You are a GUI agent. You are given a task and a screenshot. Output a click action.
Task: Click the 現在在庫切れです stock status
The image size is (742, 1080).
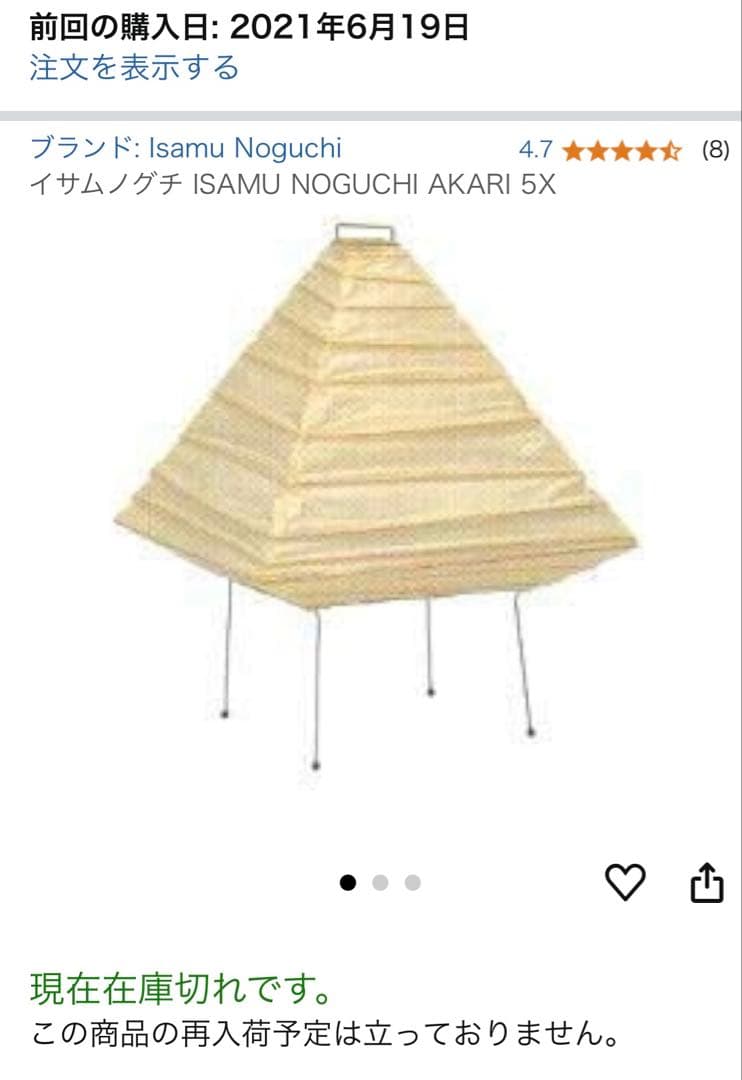pyautogui.click(x=180, y=986)
